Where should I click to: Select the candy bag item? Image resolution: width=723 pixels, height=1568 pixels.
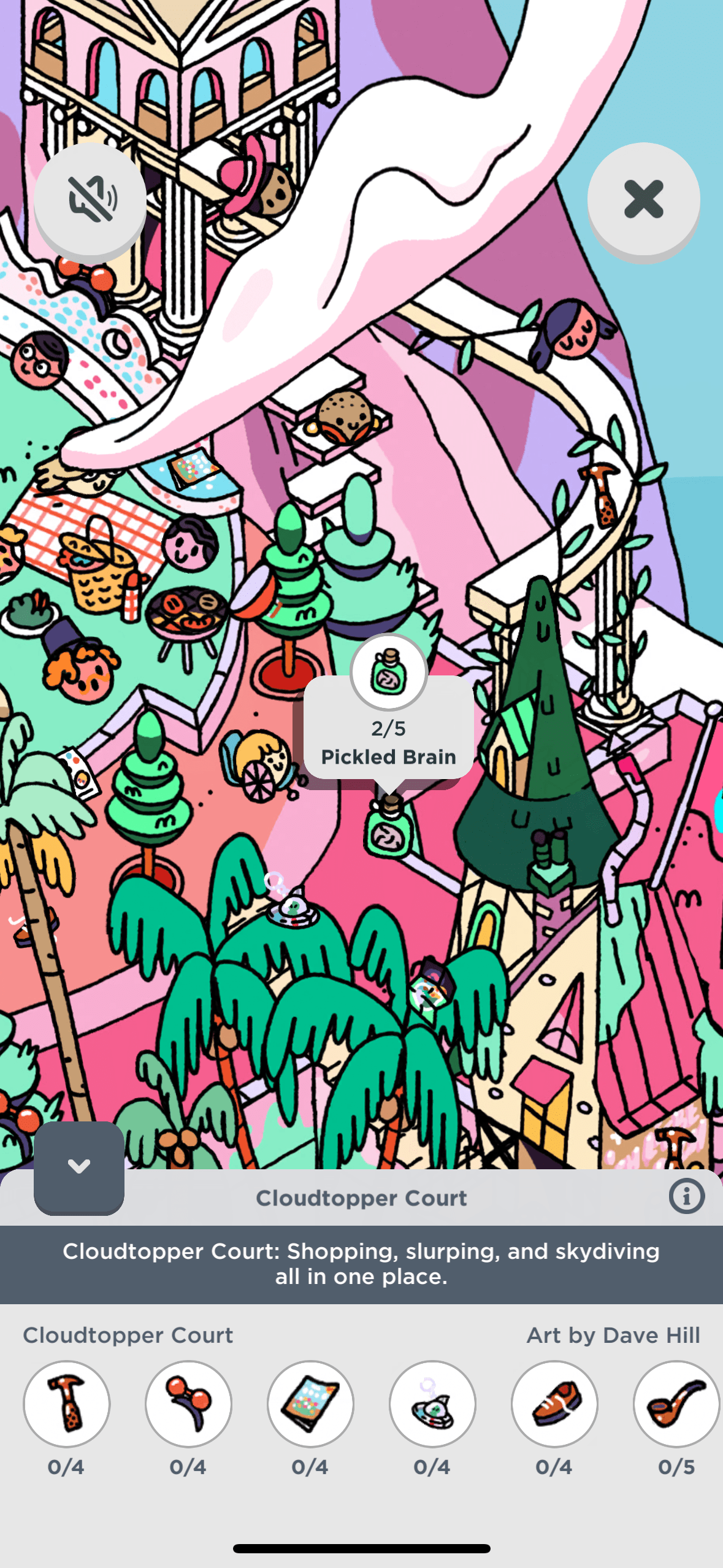310,1404
